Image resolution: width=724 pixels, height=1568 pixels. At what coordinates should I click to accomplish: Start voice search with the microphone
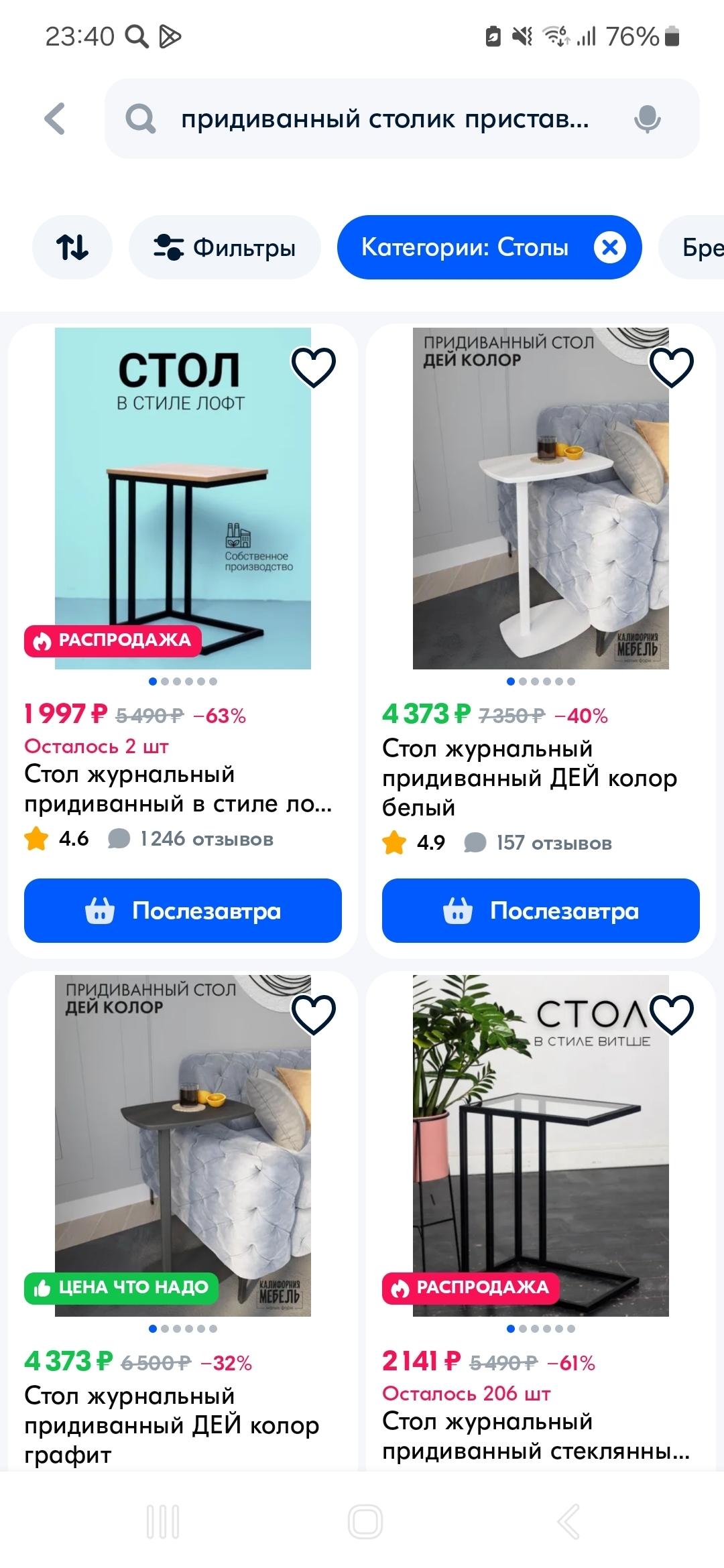(x=647, y=119)
